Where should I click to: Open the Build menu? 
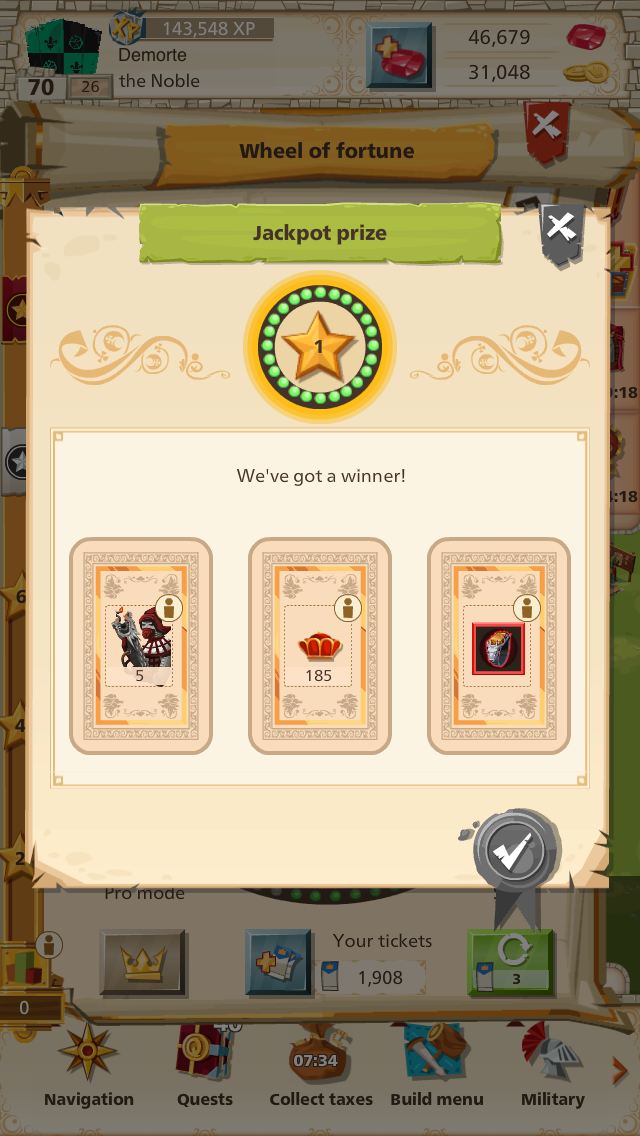tap(437, 1065)
